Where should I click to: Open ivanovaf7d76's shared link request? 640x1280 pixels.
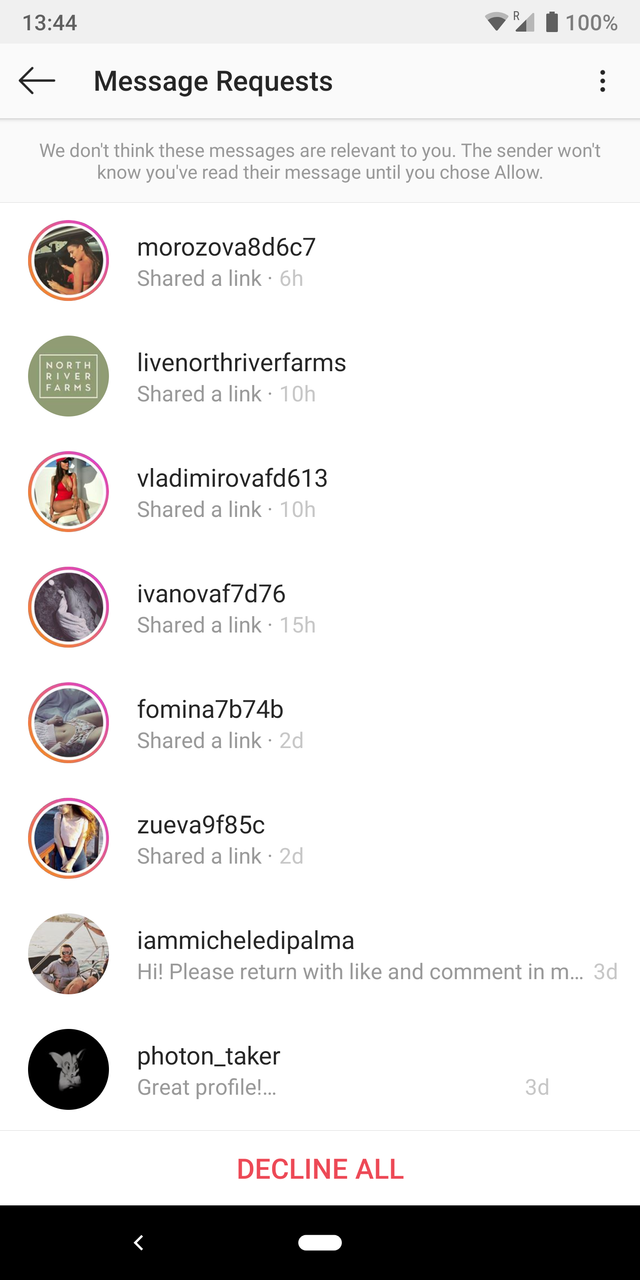[320, 608]
